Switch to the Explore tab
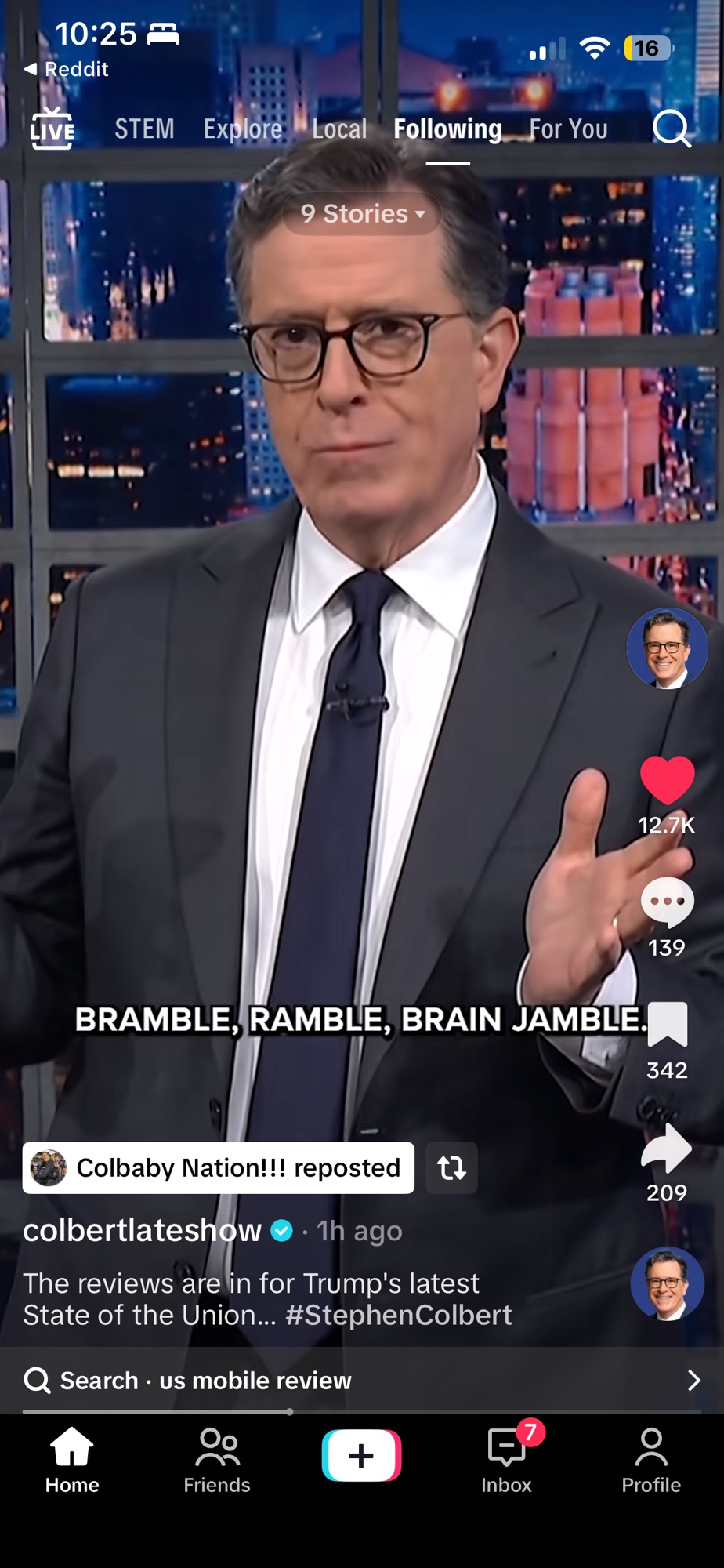The height and width of the screenshot is (1568, 724). point(243,129)
